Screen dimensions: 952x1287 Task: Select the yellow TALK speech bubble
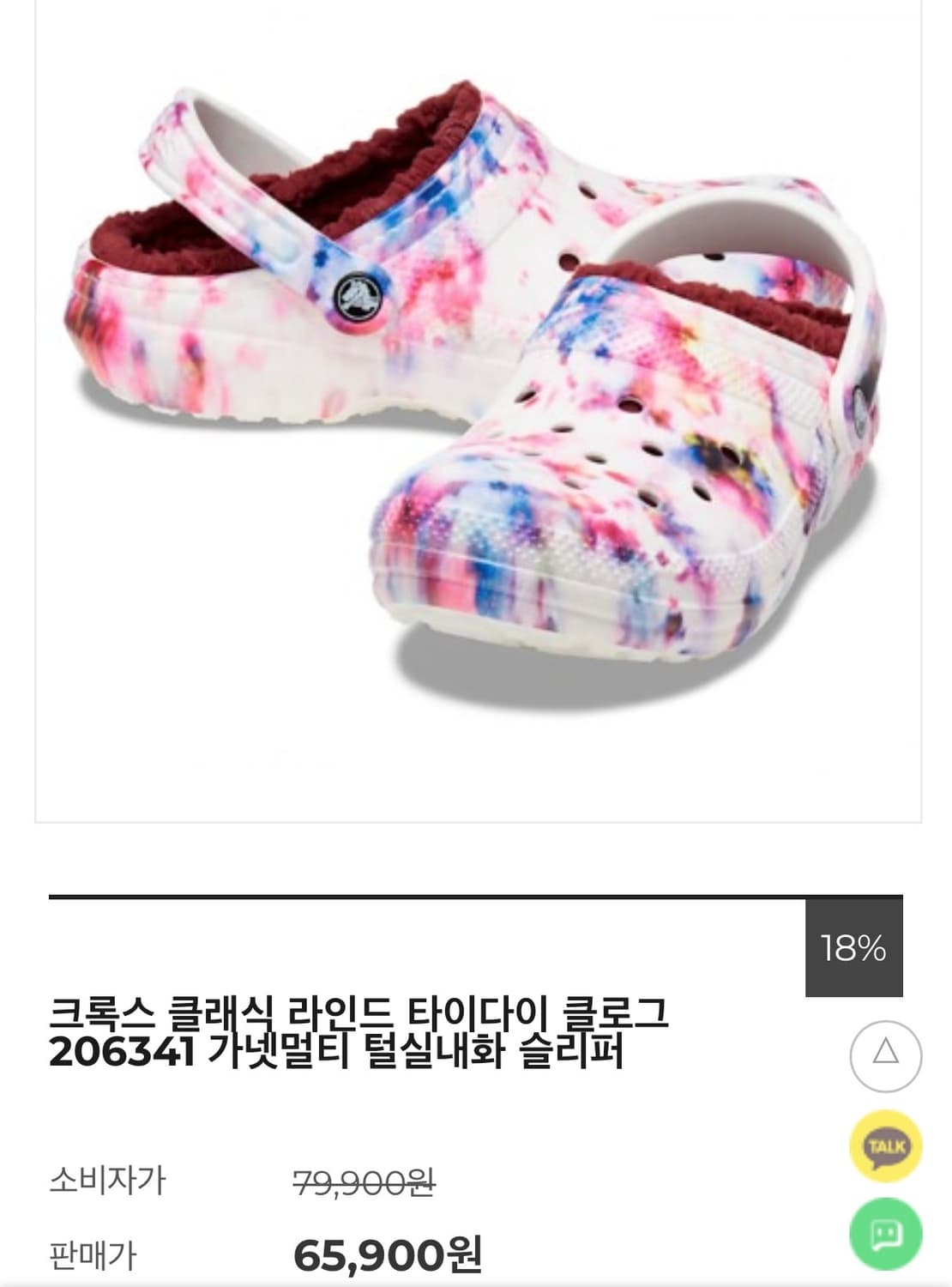click(883, 1144)
